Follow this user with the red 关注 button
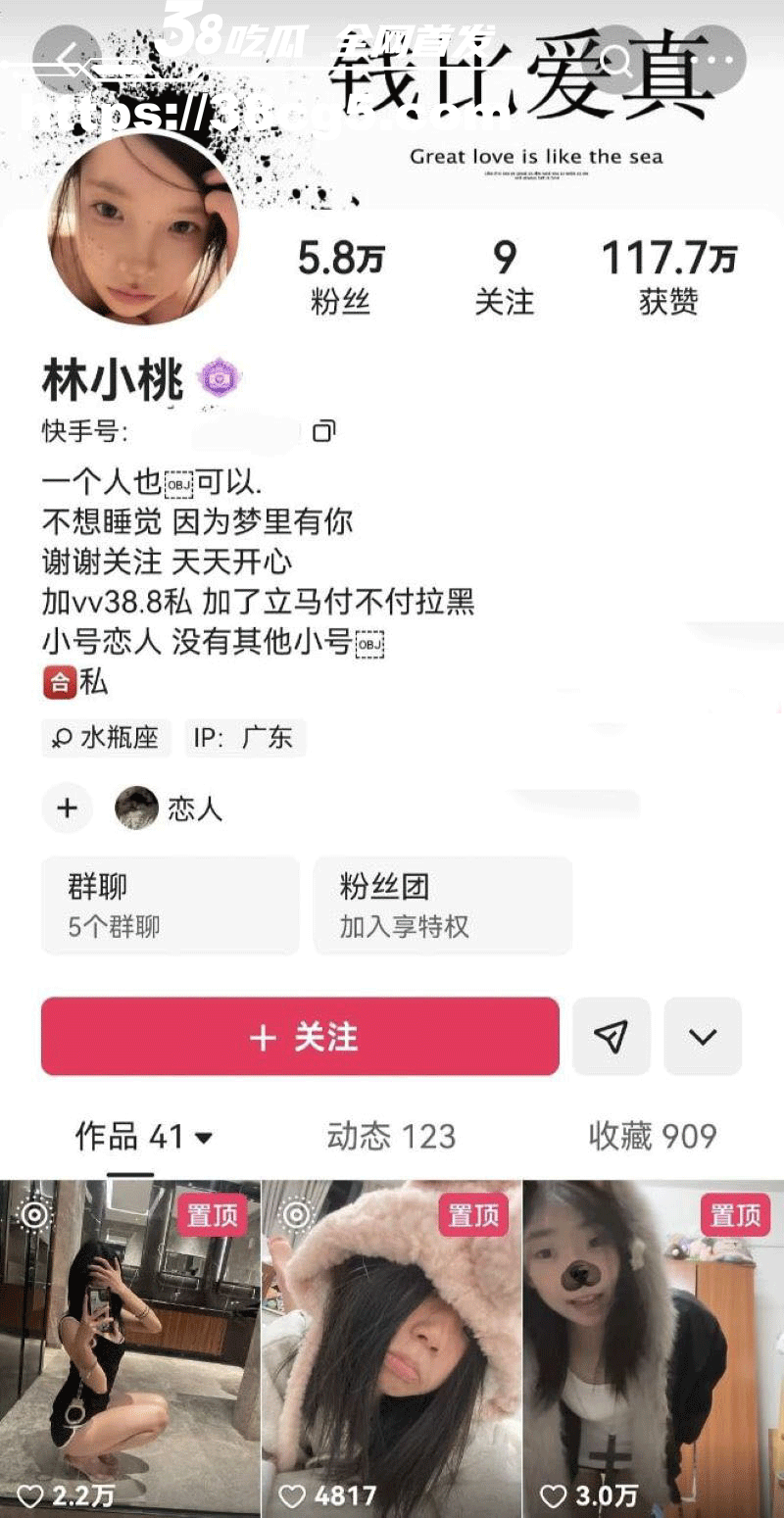Viewport: 784px width, 1518px height. pos(300,1037)
